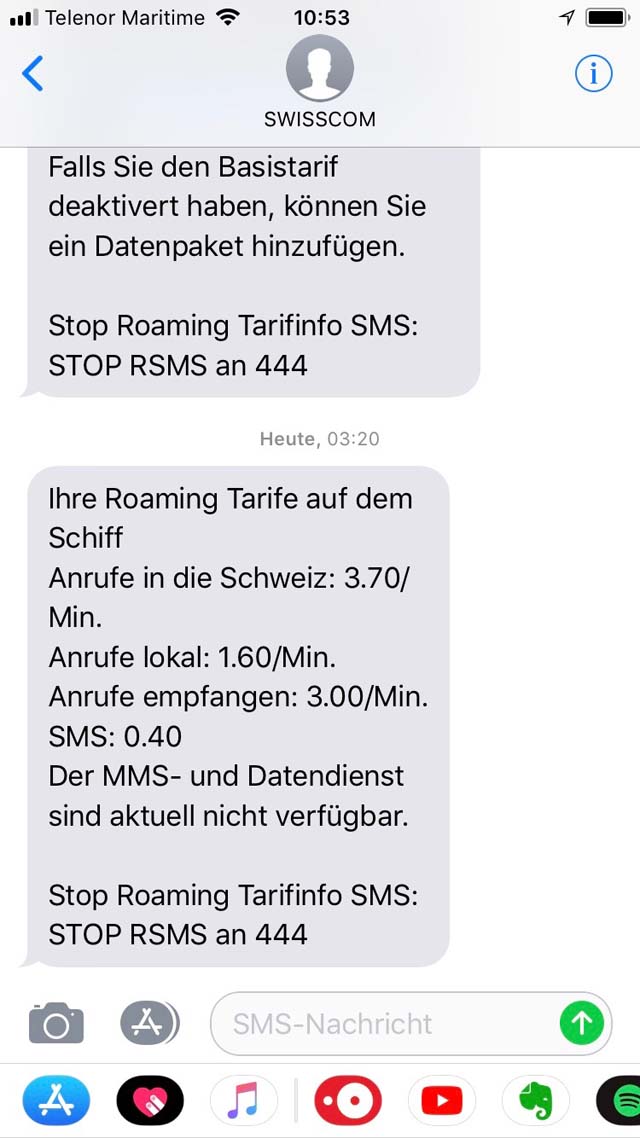Open the Digital Touch heart app
640x1138 pixels.
pyautogui.click(x=150, y=1100)
